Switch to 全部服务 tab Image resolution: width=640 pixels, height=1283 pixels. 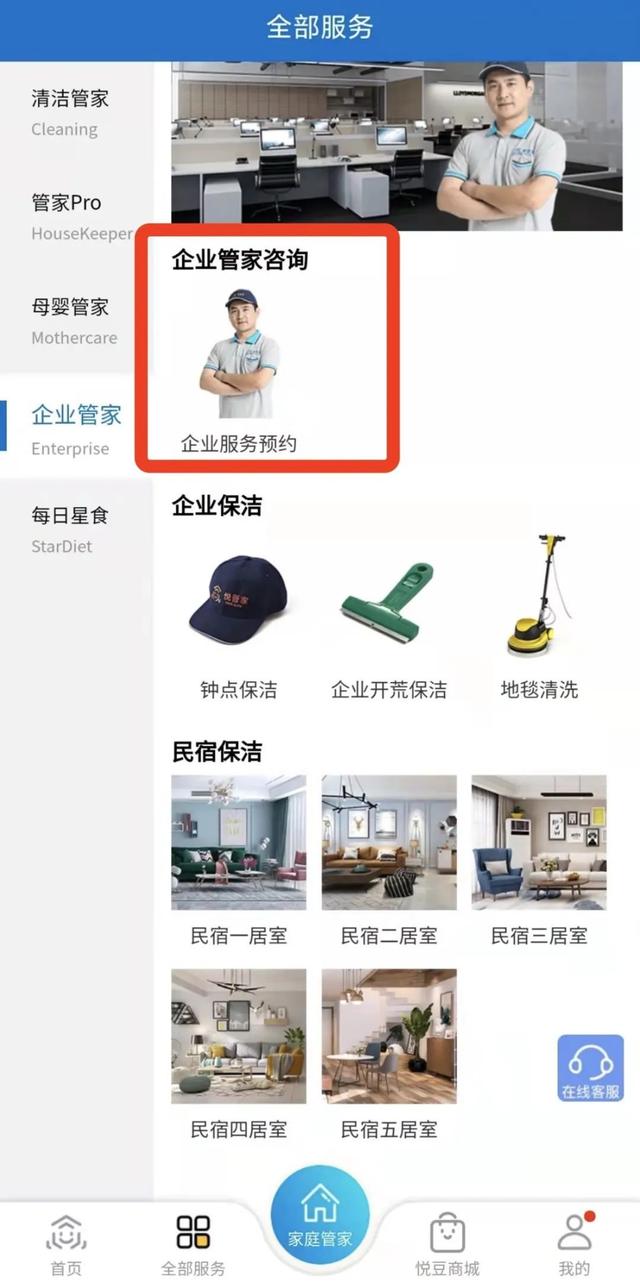[193, 1243]
